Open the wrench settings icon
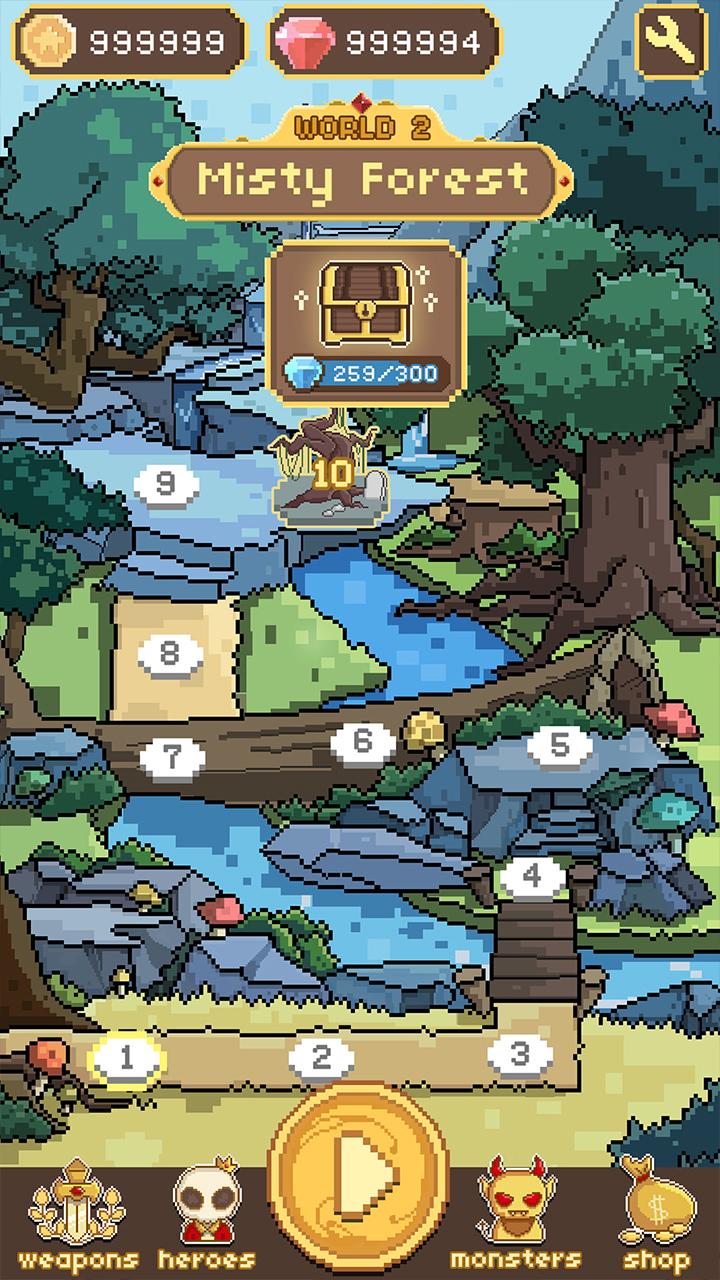720x1280 pixels. point(671,42)
